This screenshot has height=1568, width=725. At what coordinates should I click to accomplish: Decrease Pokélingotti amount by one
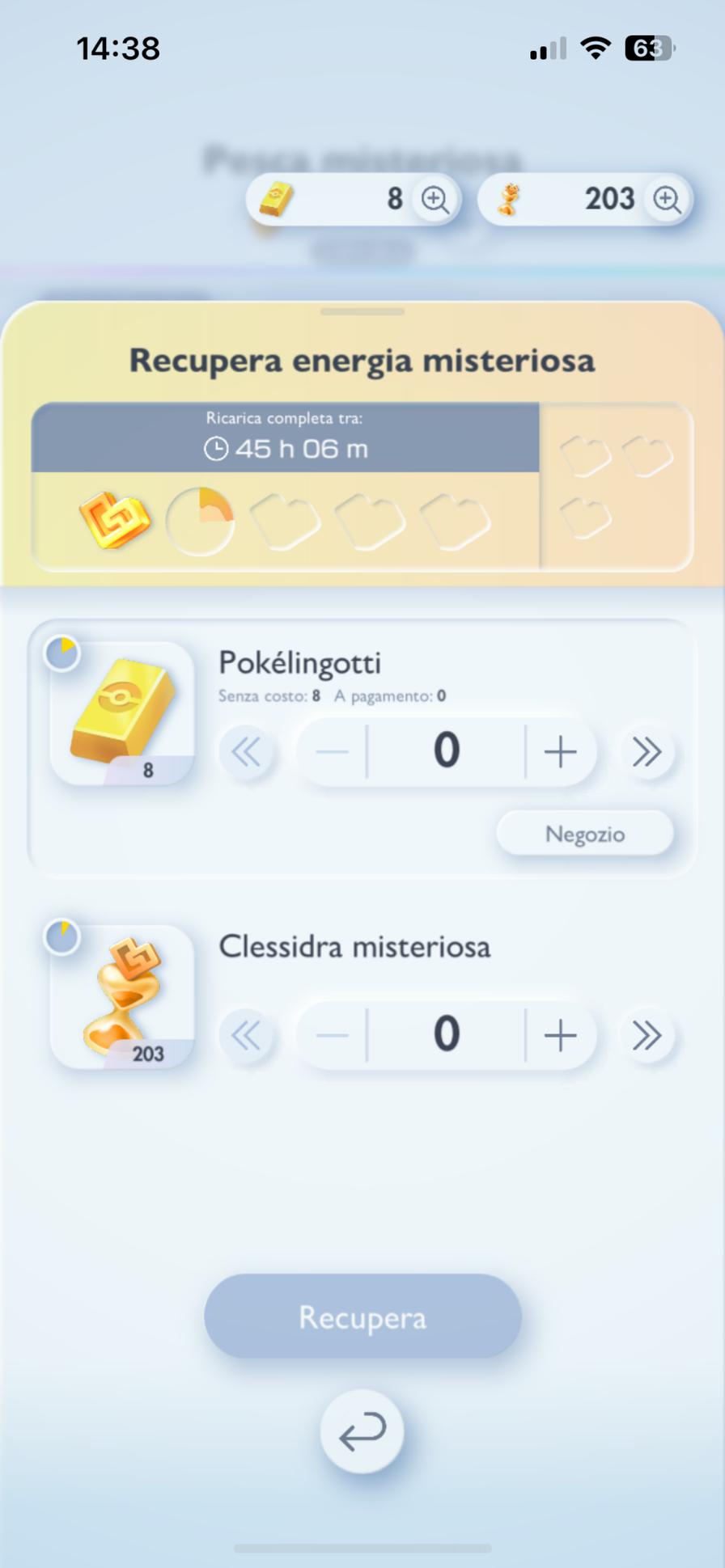(x=333, y=752)
